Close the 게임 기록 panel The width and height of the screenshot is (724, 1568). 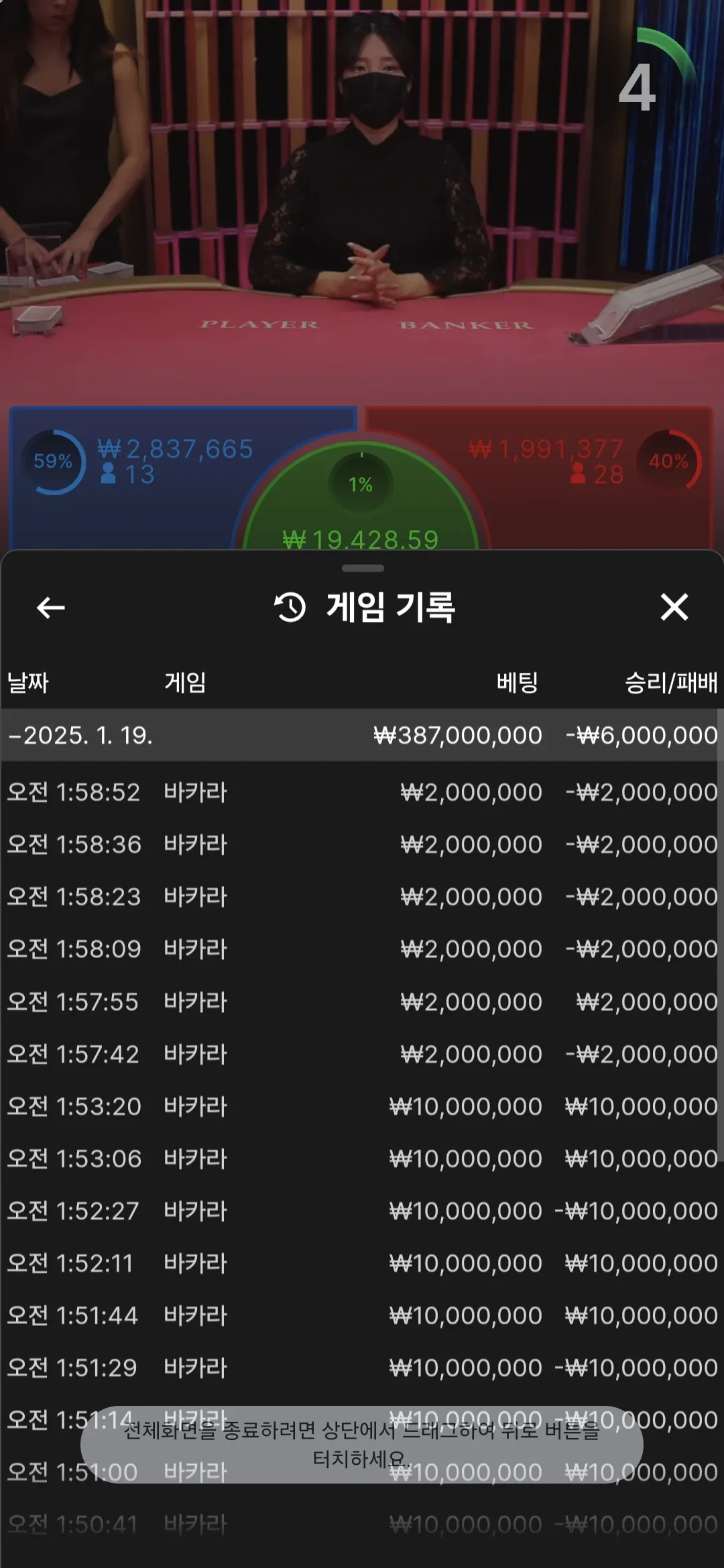[674, 607]
